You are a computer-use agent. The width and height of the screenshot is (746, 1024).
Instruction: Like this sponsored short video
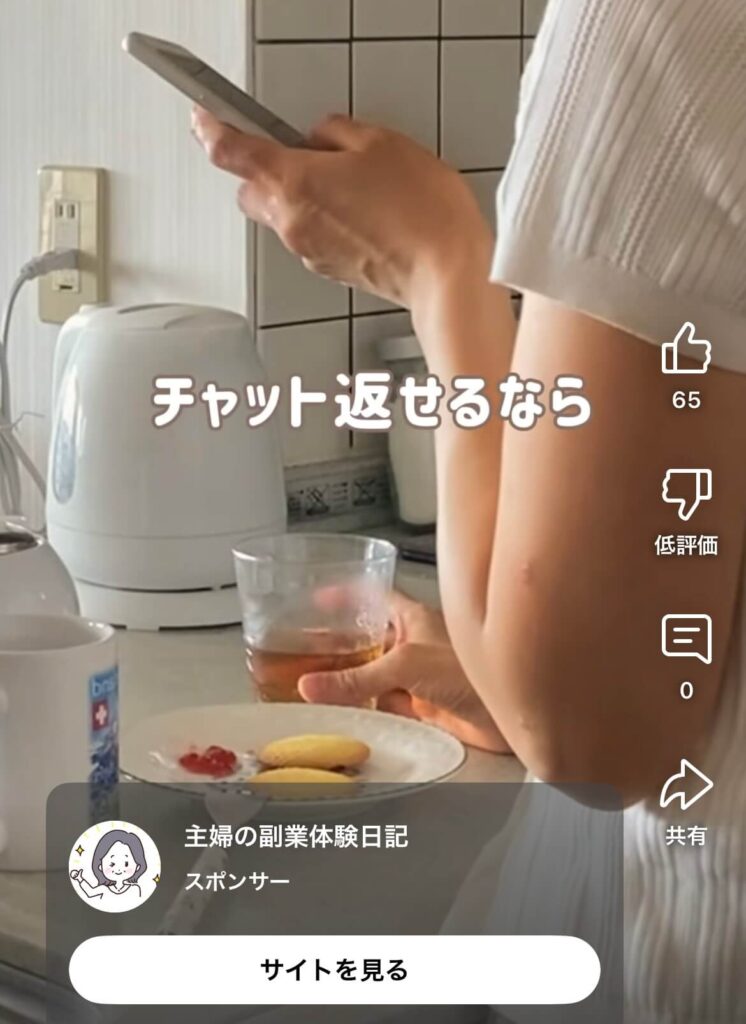click(686, 350)
